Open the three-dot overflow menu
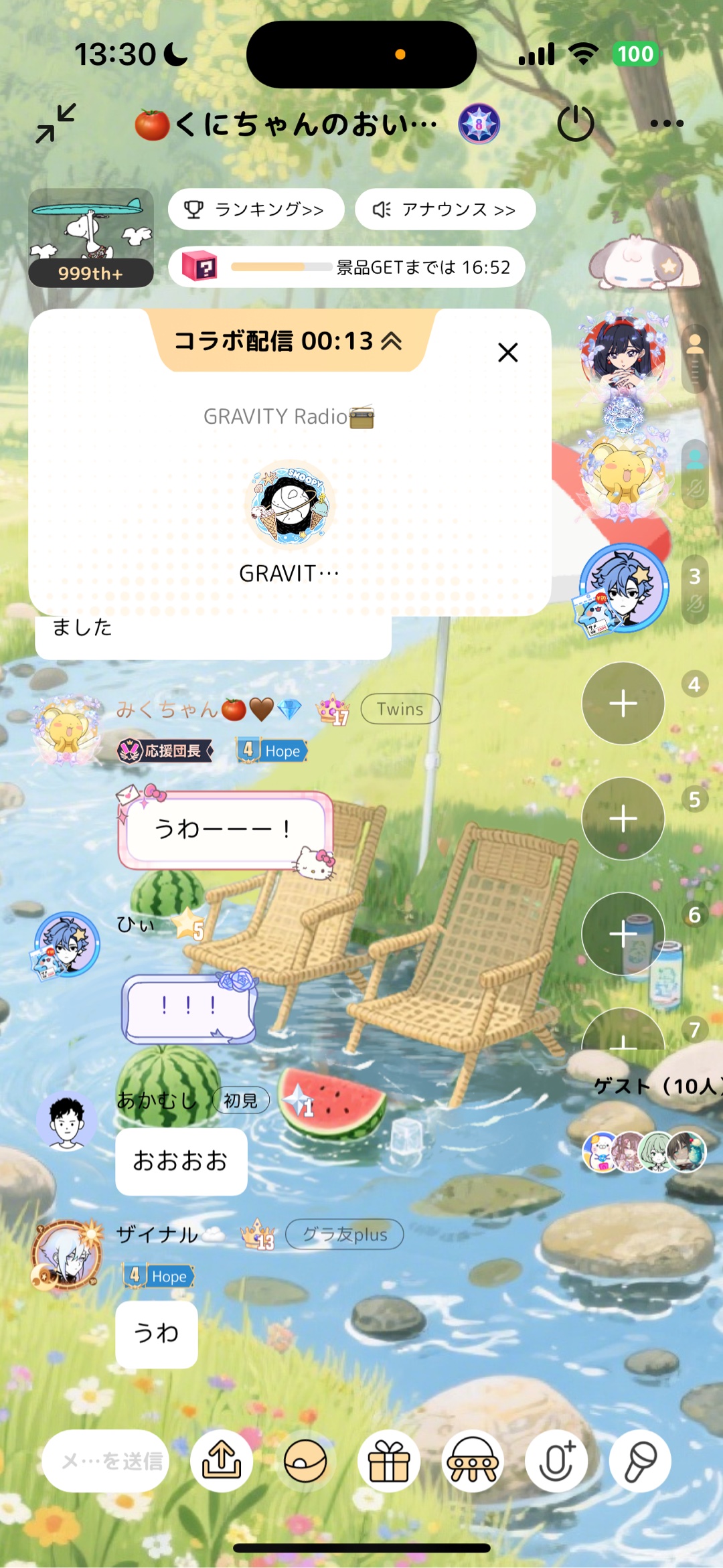The height and width of the screenshot is (1568, 723). pyautogui.click(x=666, y=124)
